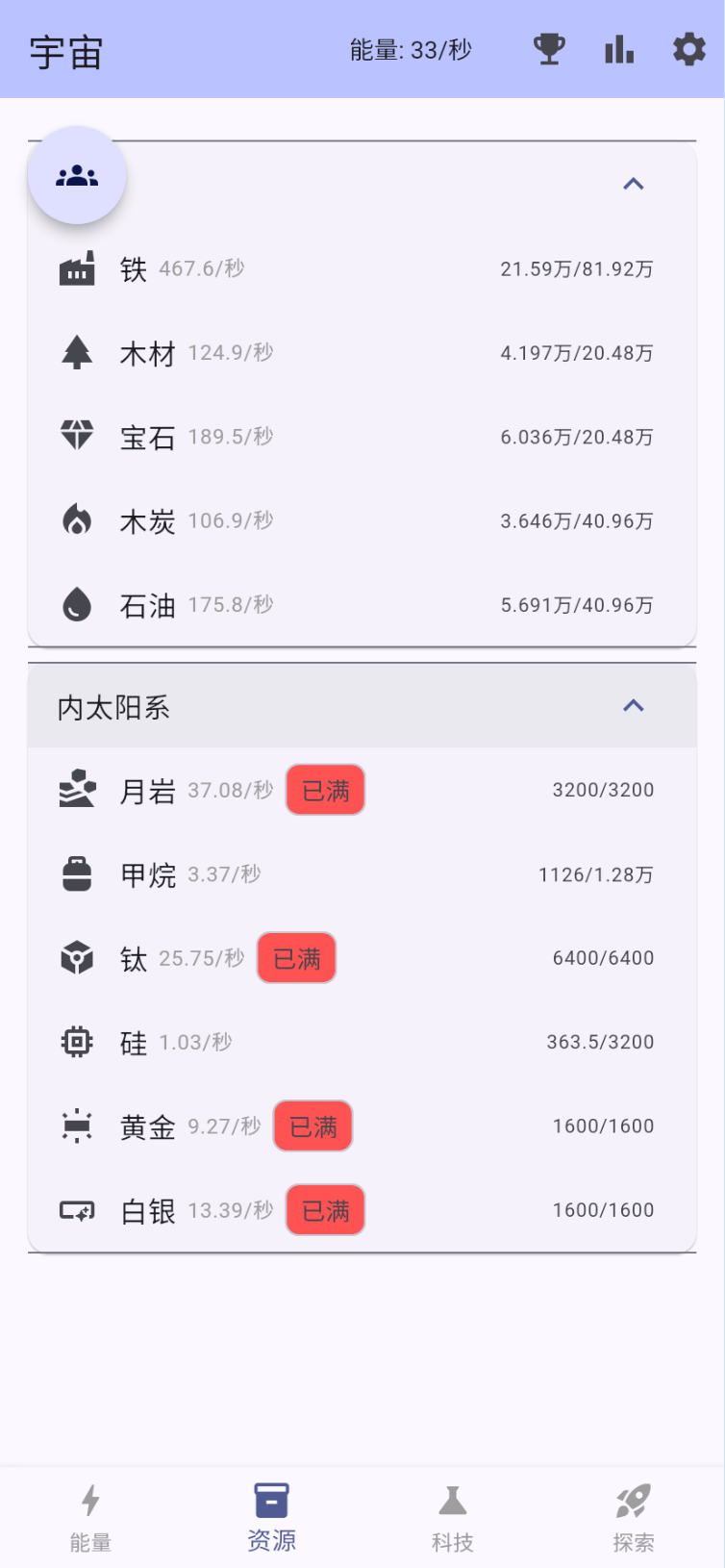Open the 石油 resource row
Viewport: 725px width, 1568px height.
pos(362,605)
